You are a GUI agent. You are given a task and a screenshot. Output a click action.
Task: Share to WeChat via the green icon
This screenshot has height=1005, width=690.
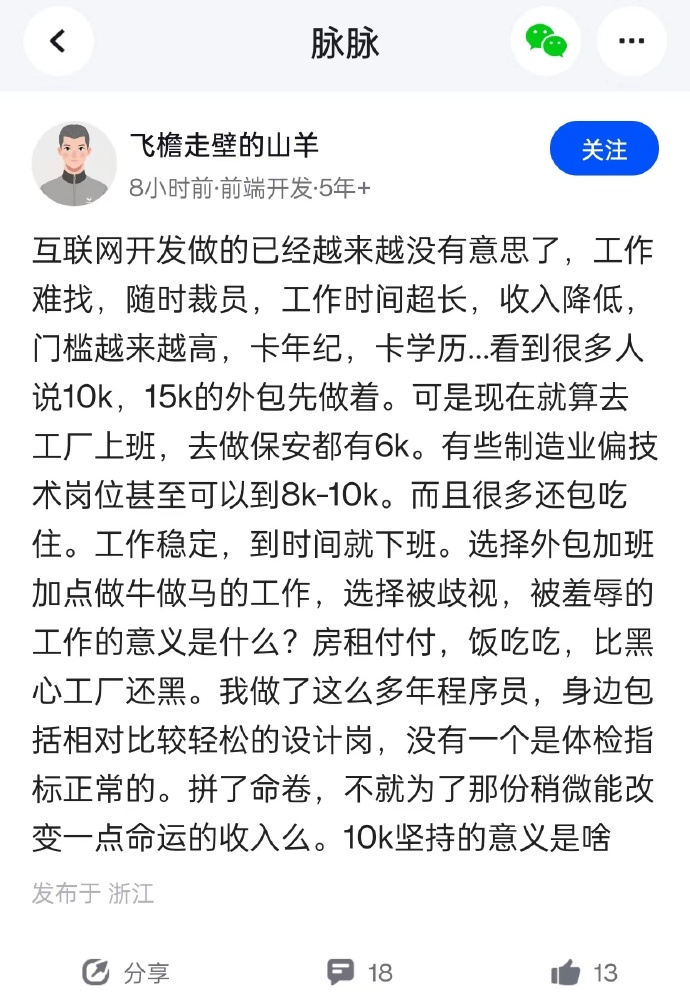tap(546, 42)
